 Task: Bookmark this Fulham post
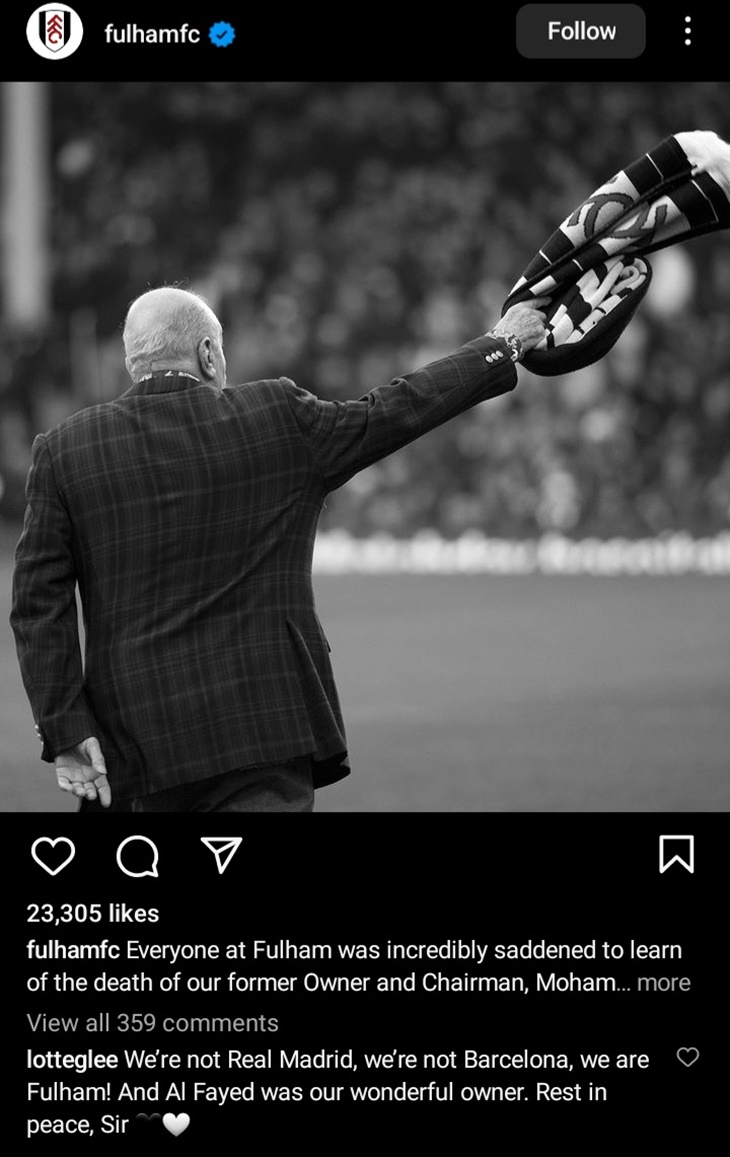click(676, 854)
